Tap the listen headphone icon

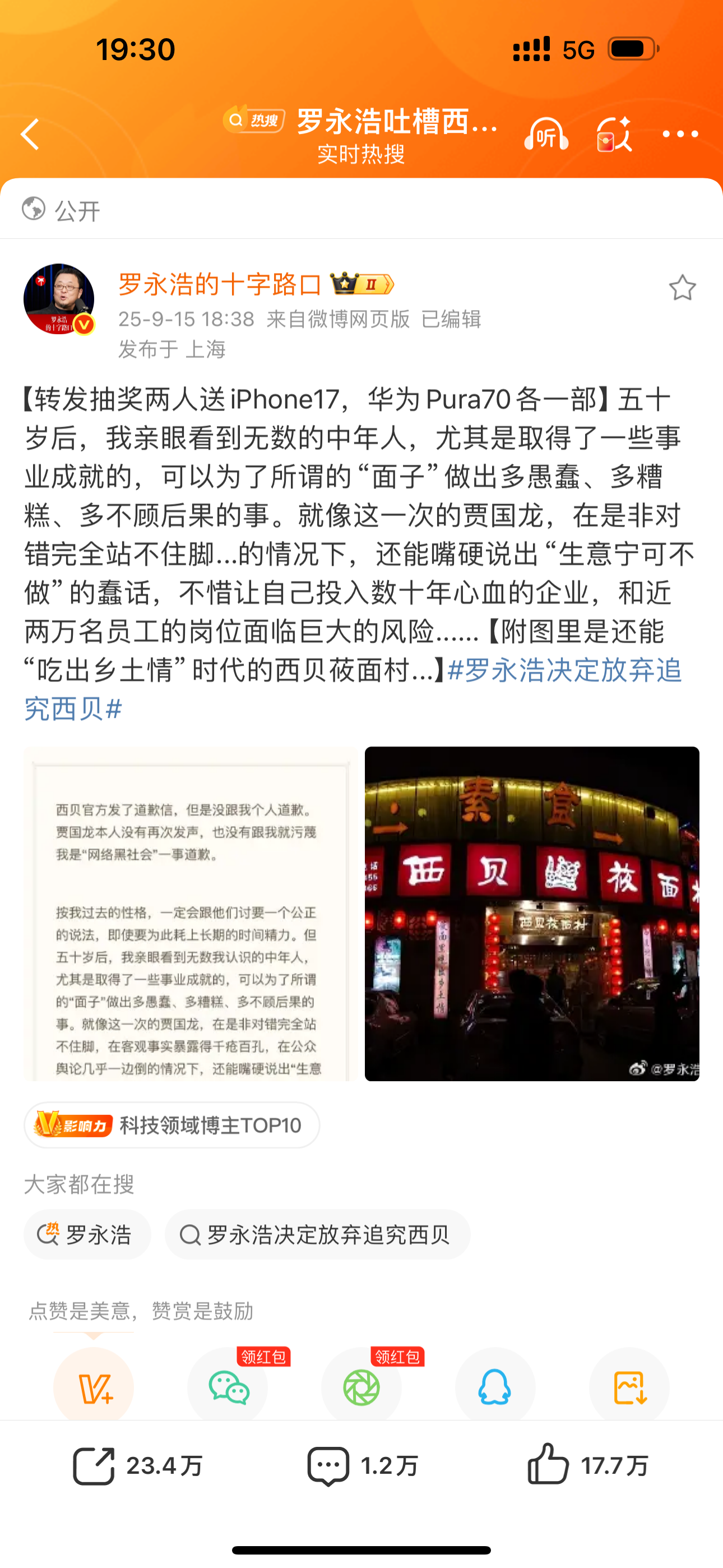(546, 134)
